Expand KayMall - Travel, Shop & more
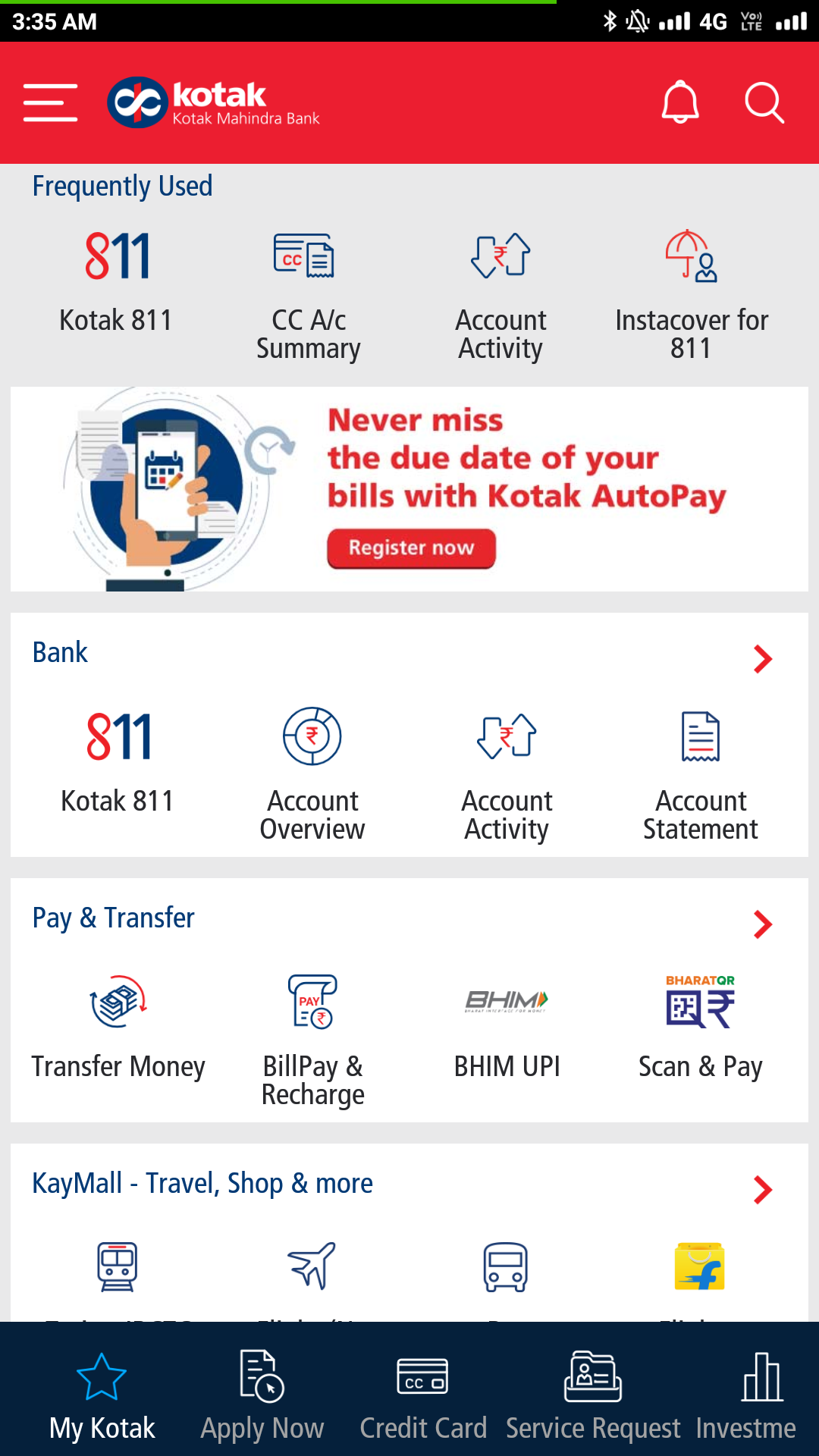 point(762,1190)
